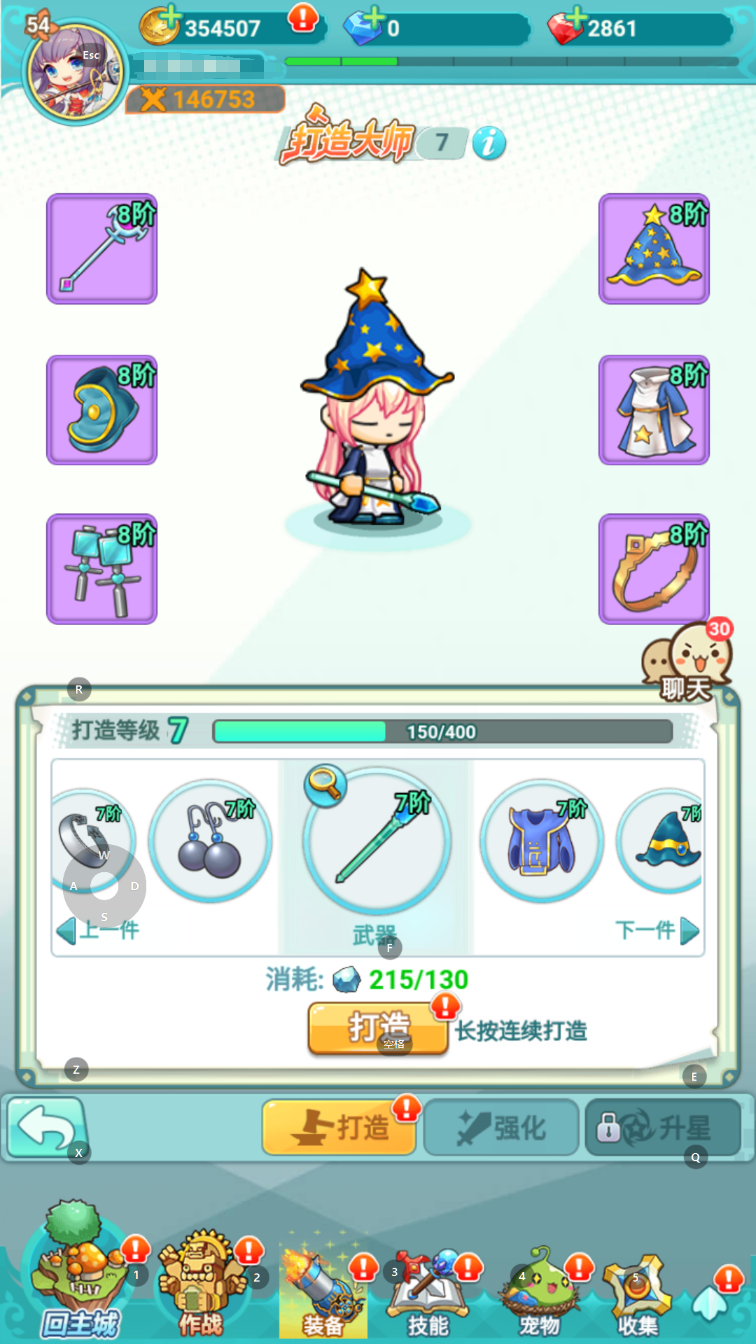This screenshot has width=756, height=1344.
Task: Open the 打造大师 info icon
Action: point(489,143)
